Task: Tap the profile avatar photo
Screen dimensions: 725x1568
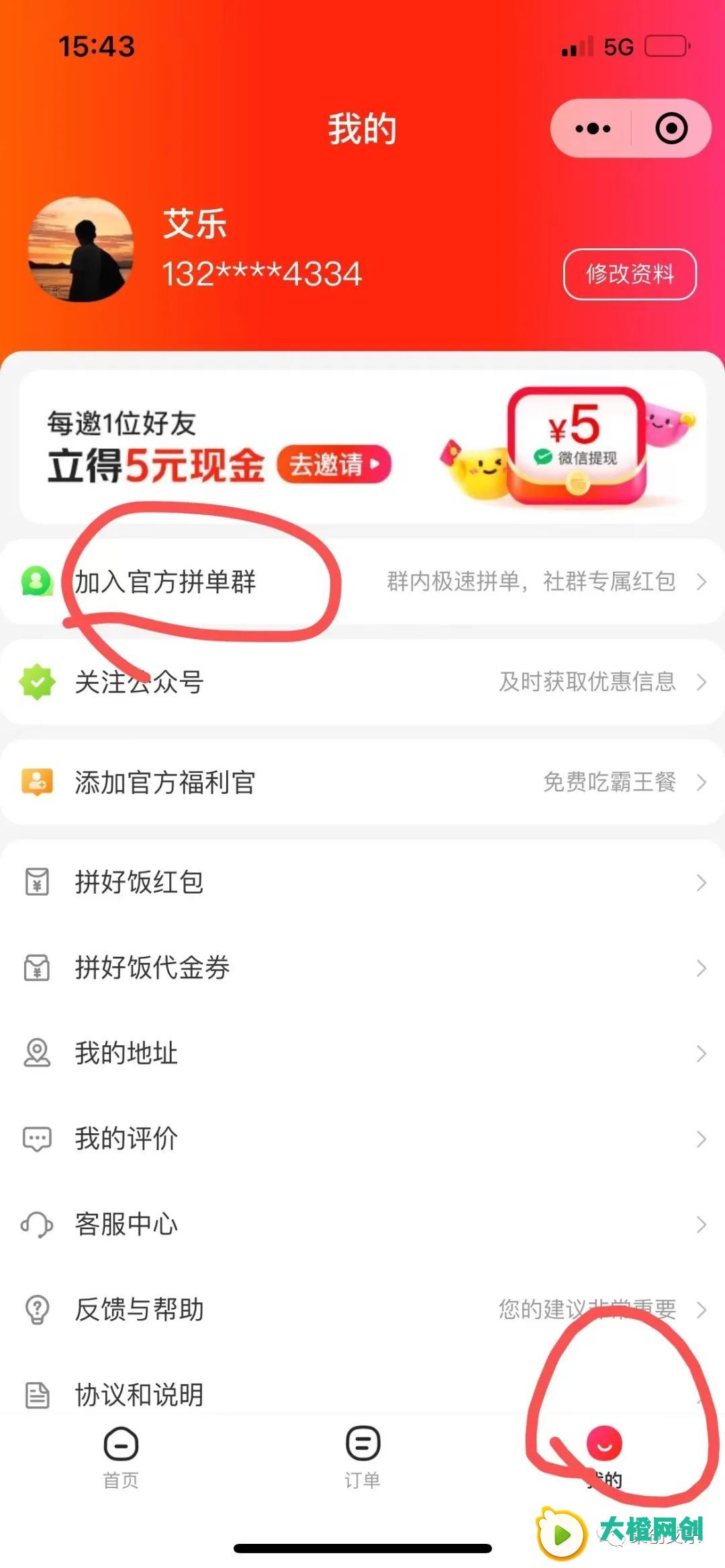Action: pyautogui.click(x=81, y=249)
